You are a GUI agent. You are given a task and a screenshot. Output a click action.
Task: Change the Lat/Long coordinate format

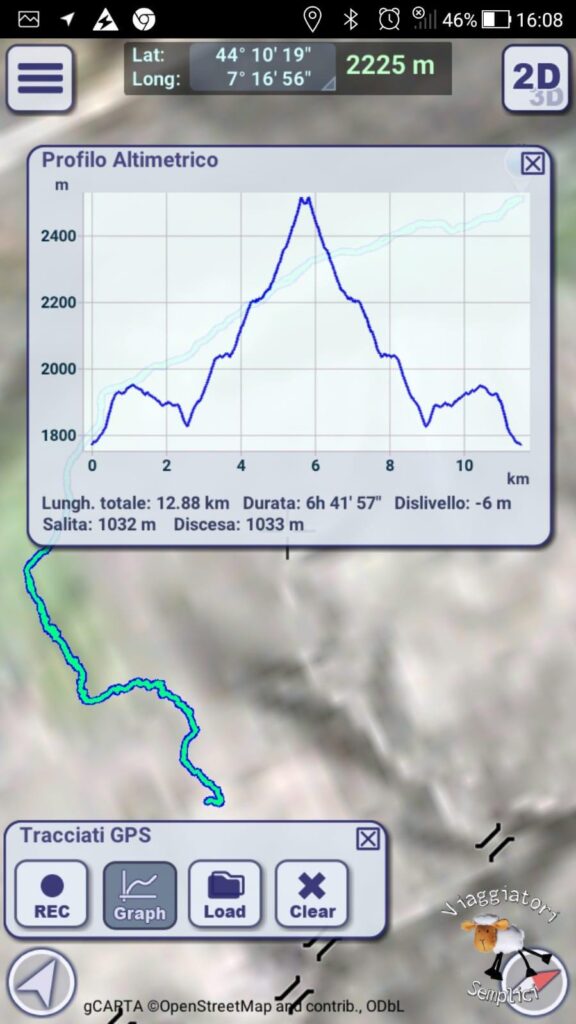tap(263, 67)
